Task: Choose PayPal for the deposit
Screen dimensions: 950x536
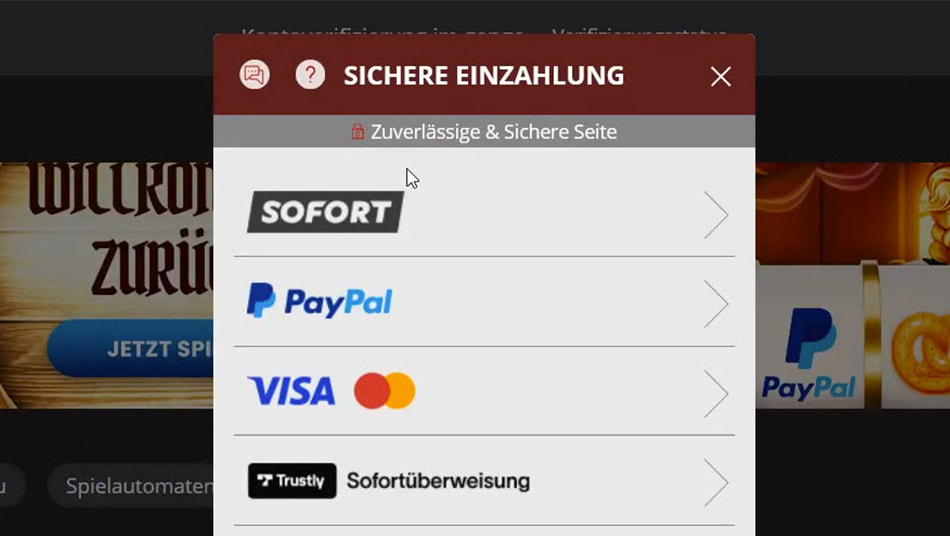Action: [x=484, y=302]
